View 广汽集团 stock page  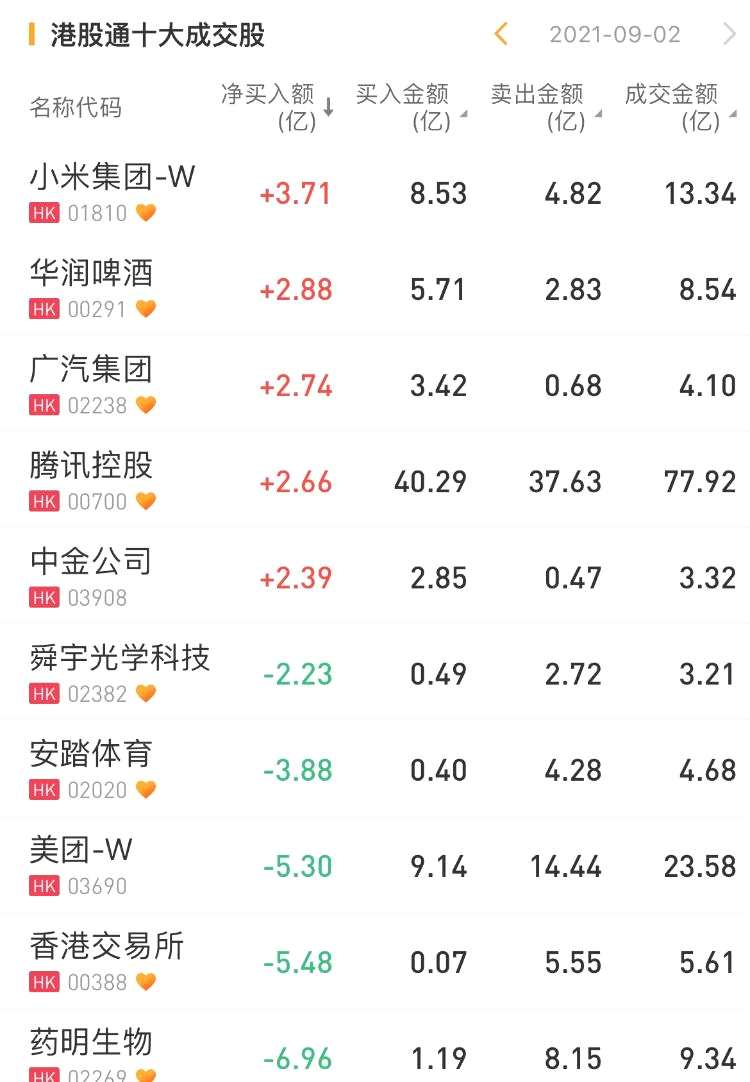[x=92, y=370]
